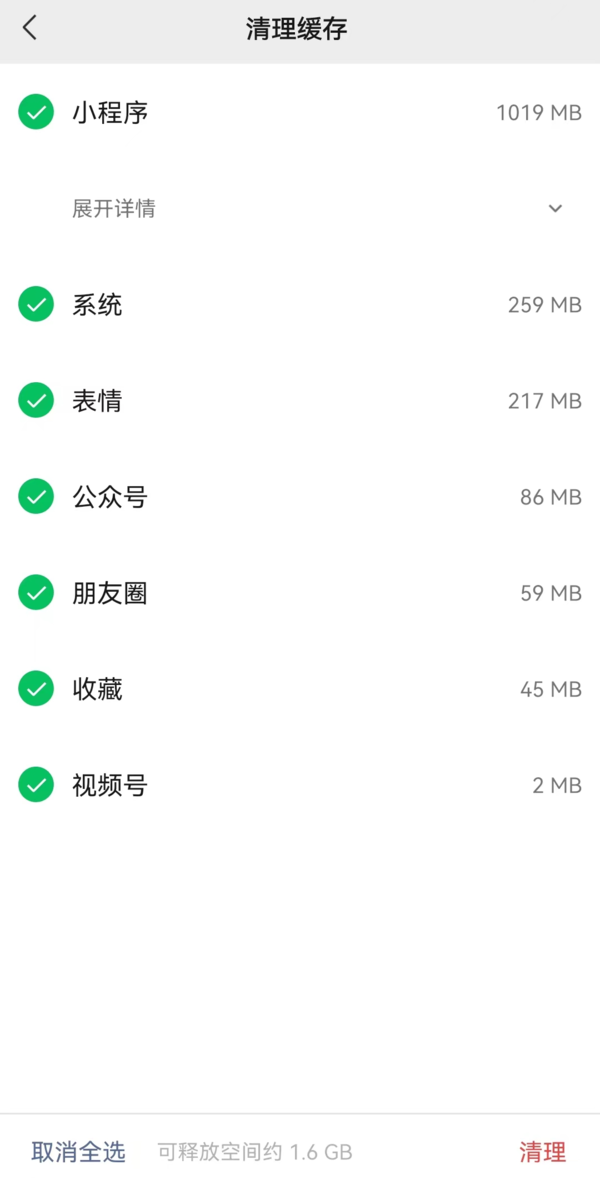Tap 取消全选 to deselect everything

click(78, 1152)
